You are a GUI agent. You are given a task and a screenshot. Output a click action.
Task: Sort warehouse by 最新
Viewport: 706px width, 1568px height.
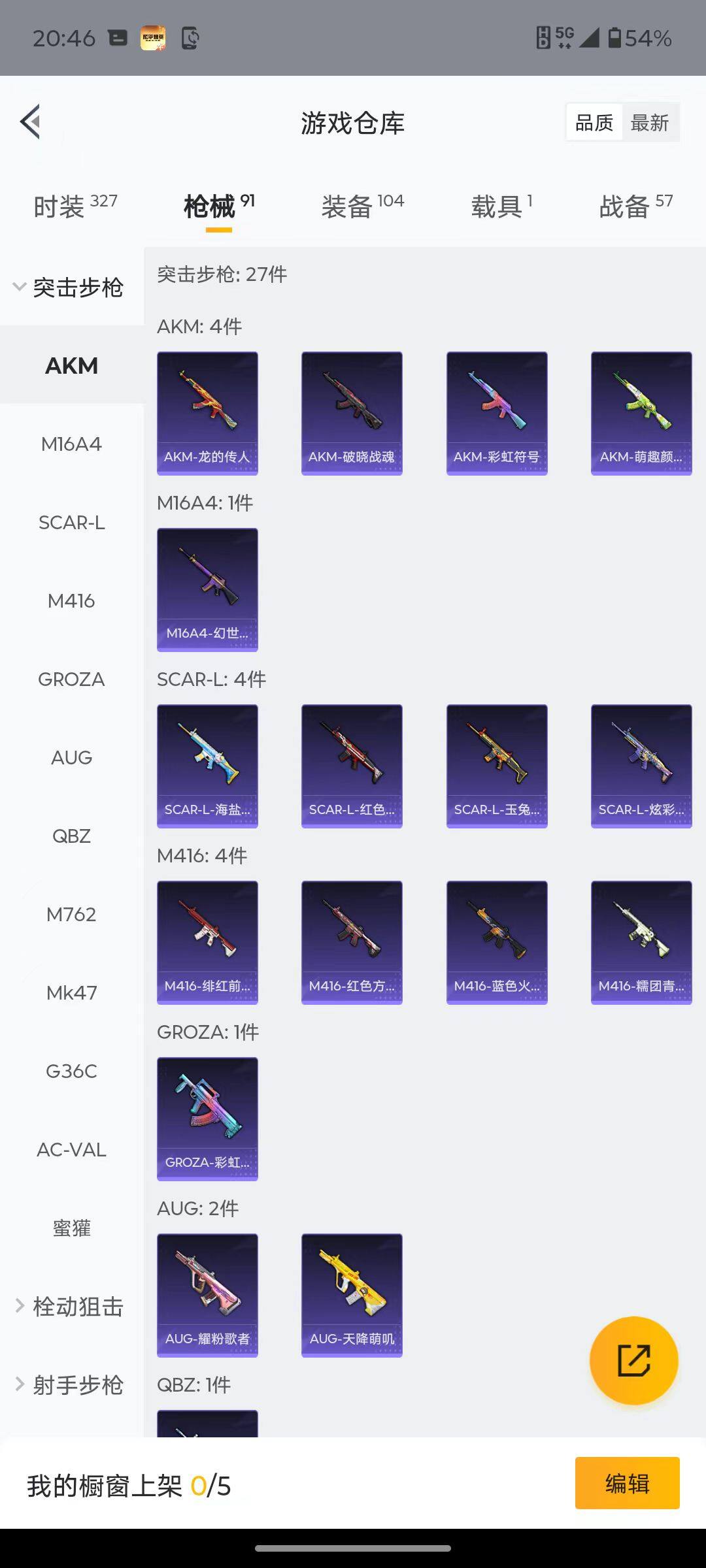[649, 123]
